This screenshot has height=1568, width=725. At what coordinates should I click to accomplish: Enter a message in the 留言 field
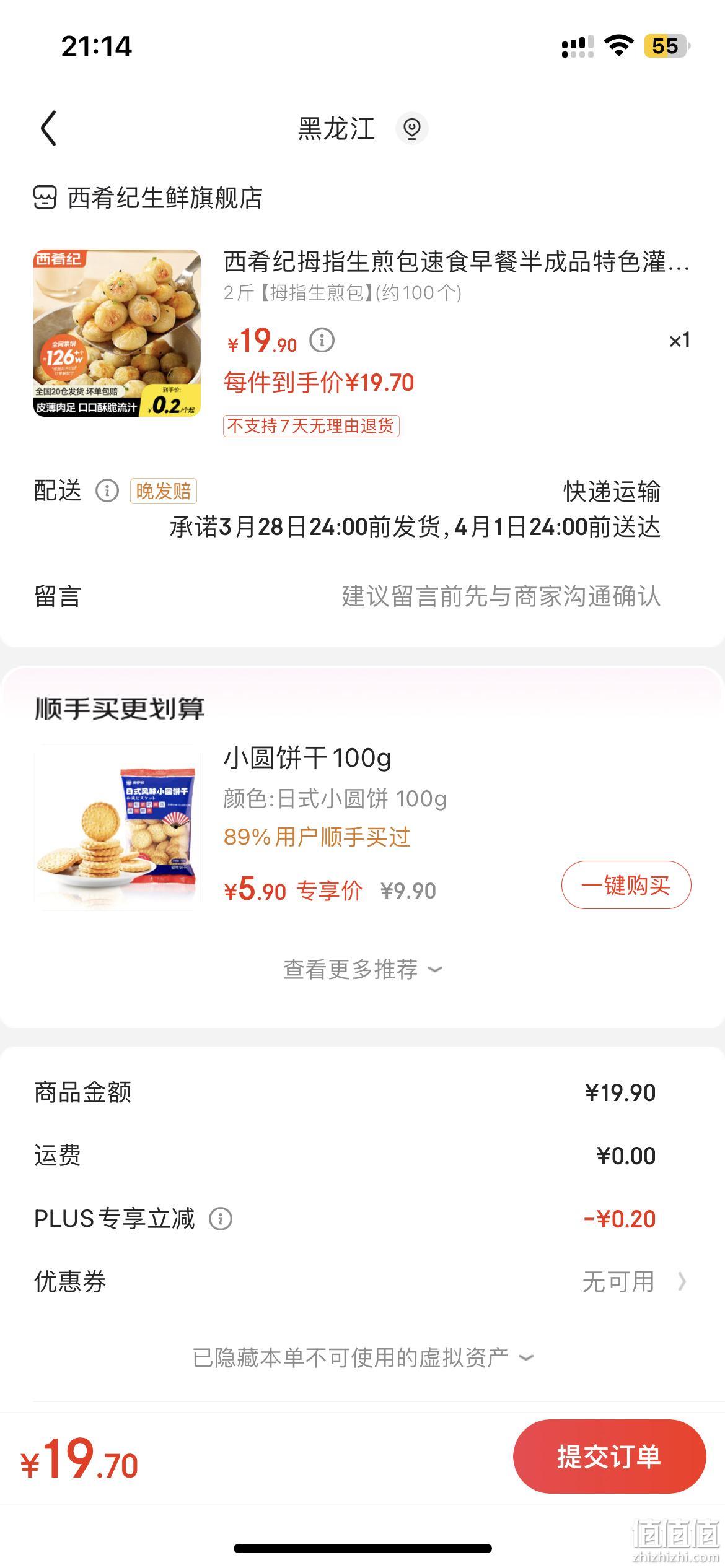click(x=362, y=596)
